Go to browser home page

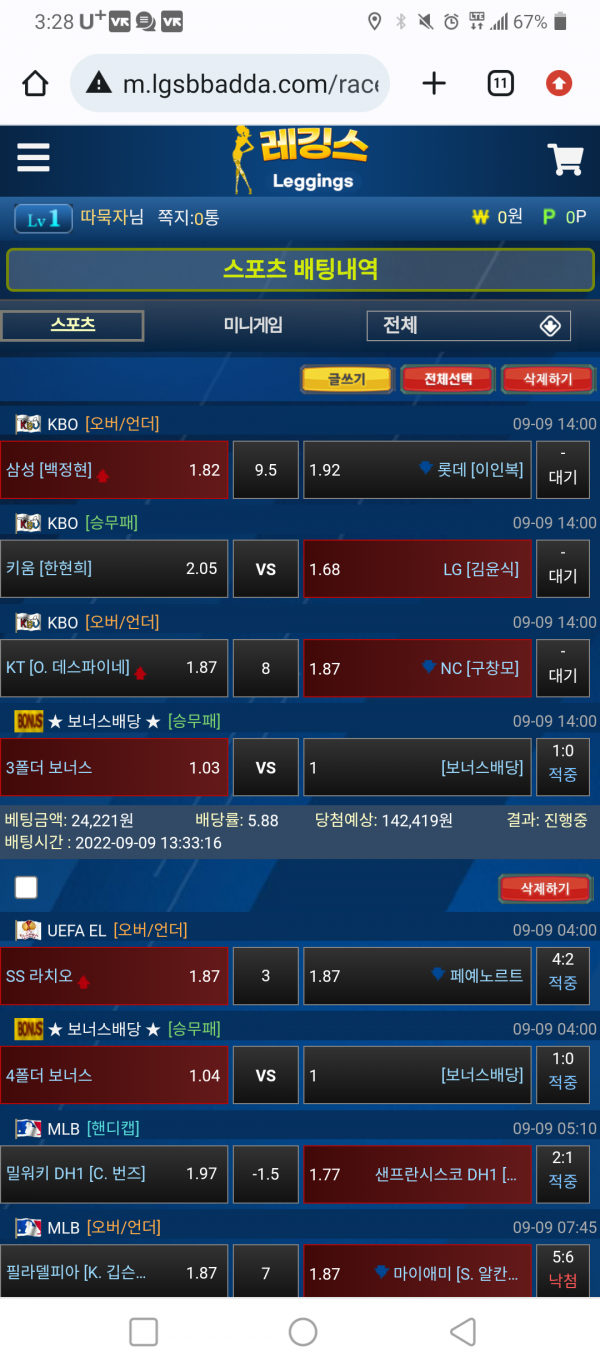[x=35, y=83]
